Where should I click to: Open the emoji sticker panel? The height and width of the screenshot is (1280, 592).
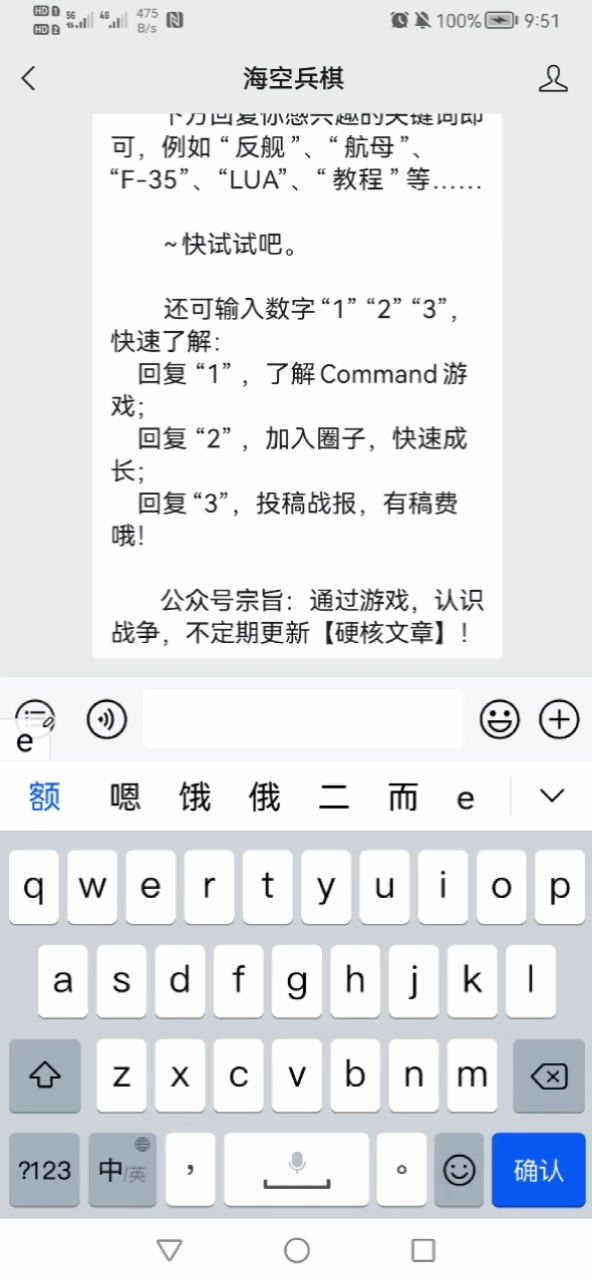click(500, 718)
